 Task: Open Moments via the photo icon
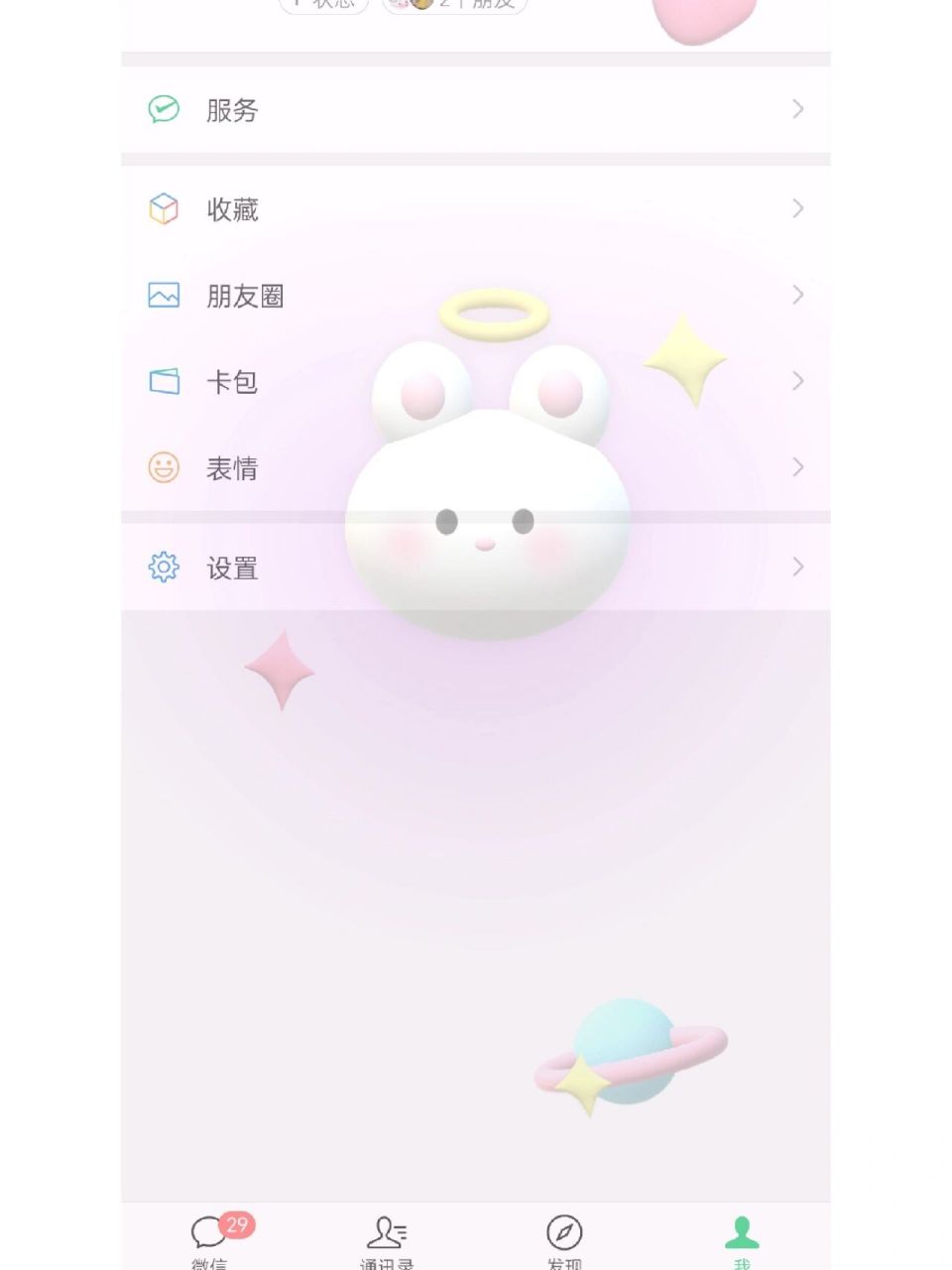tap(164, 295)
